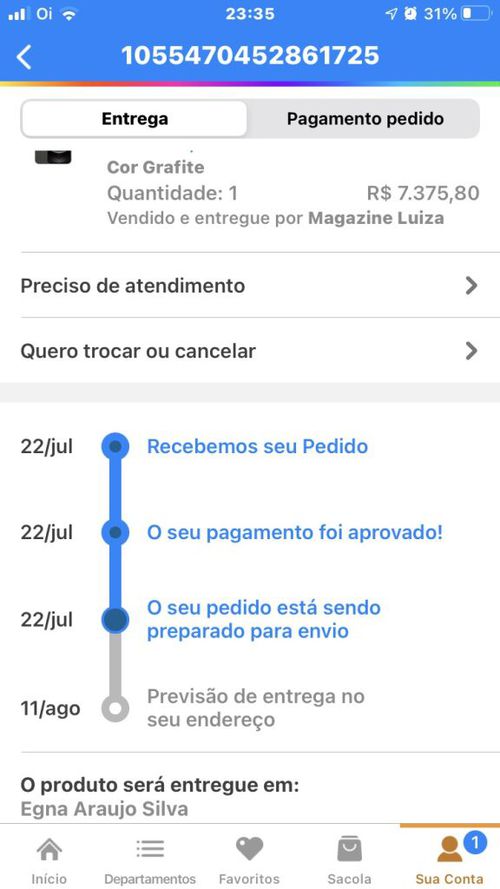The image size is (500, 889).
Task: Open the Favoritos tab
Action: pyautogui.click(x=249, y=858)
